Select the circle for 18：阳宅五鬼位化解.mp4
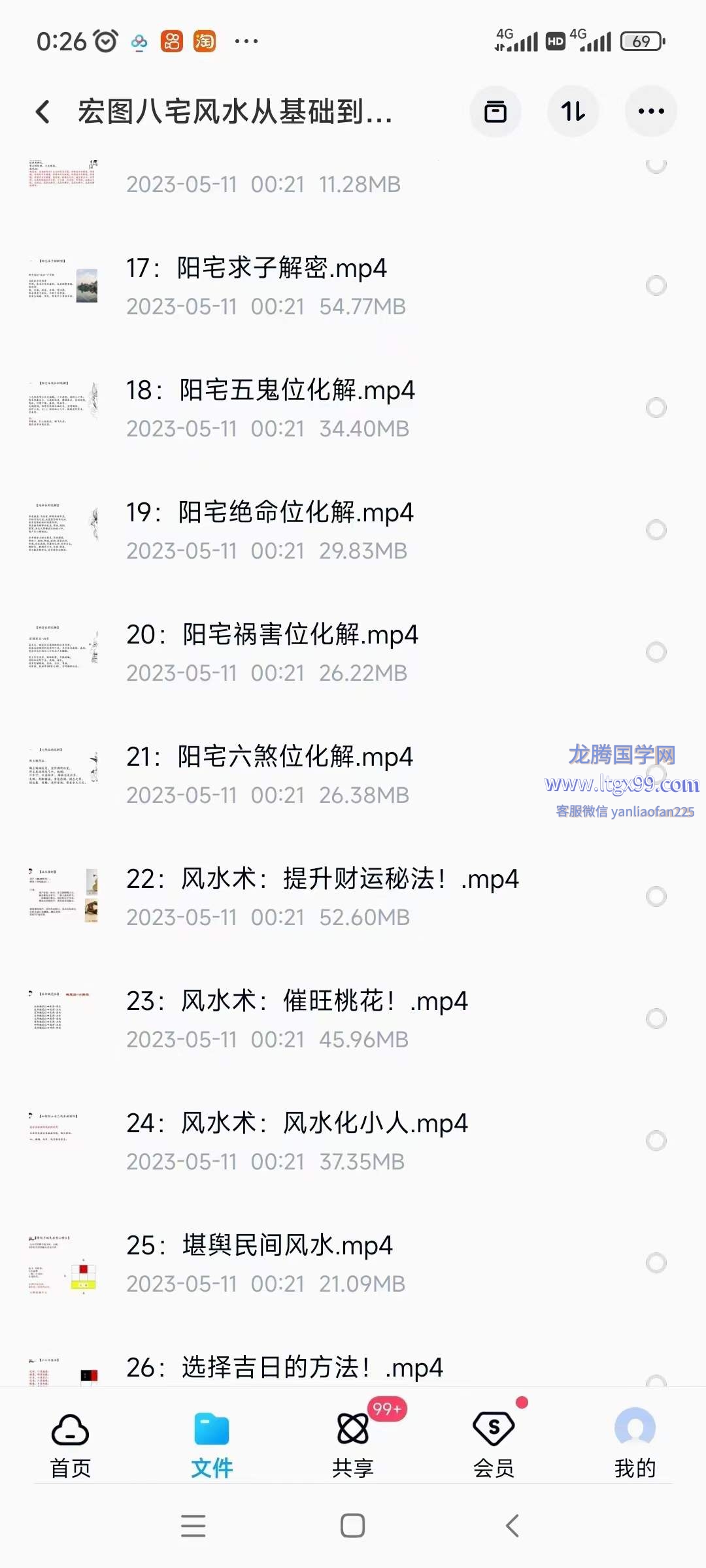Image resolution: width=706 pixels, height=1568 pixels. 656,408
